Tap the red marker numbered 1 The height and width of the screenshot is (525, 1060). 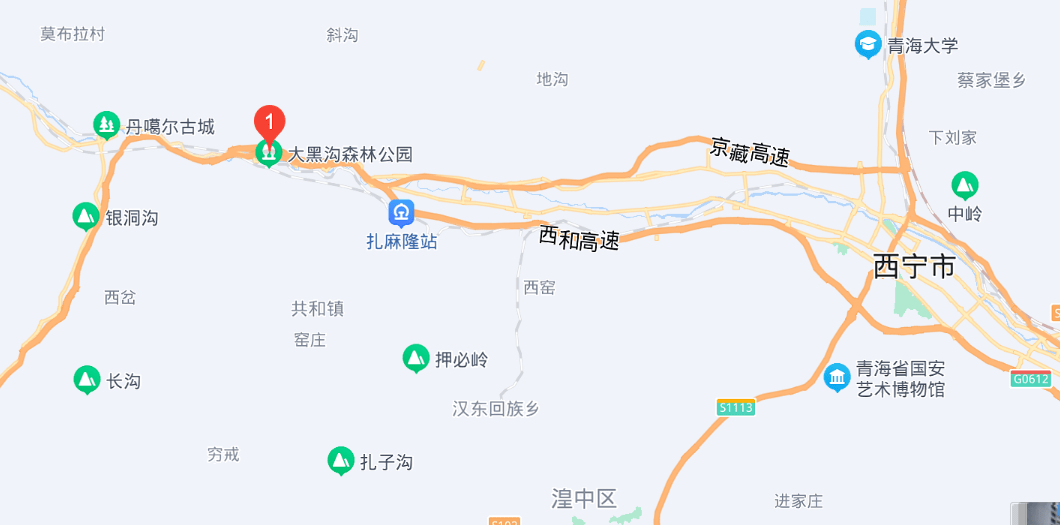tap(269, 122)
